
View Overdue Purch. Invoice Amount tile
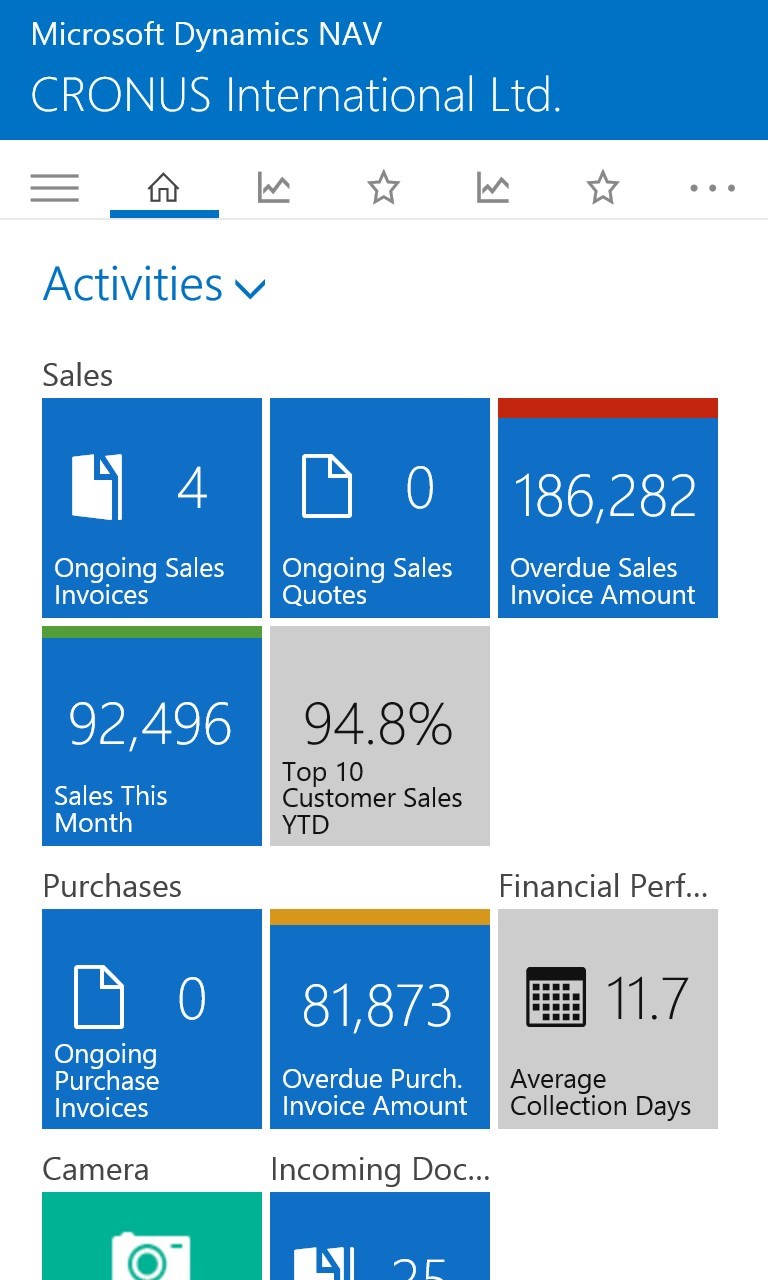tap(379, 1018)
